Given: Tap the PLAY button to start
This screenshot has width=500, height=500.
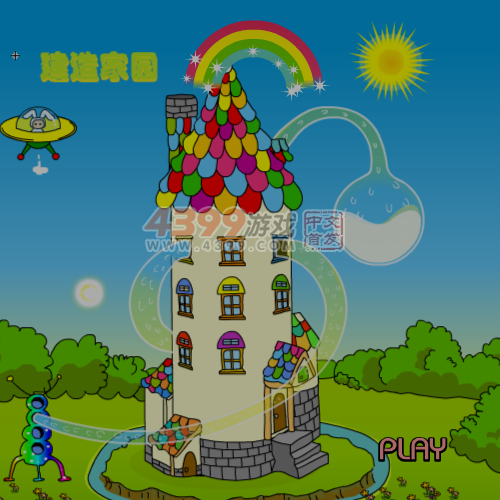Looking at the screenshot, I should coord(413,450).
